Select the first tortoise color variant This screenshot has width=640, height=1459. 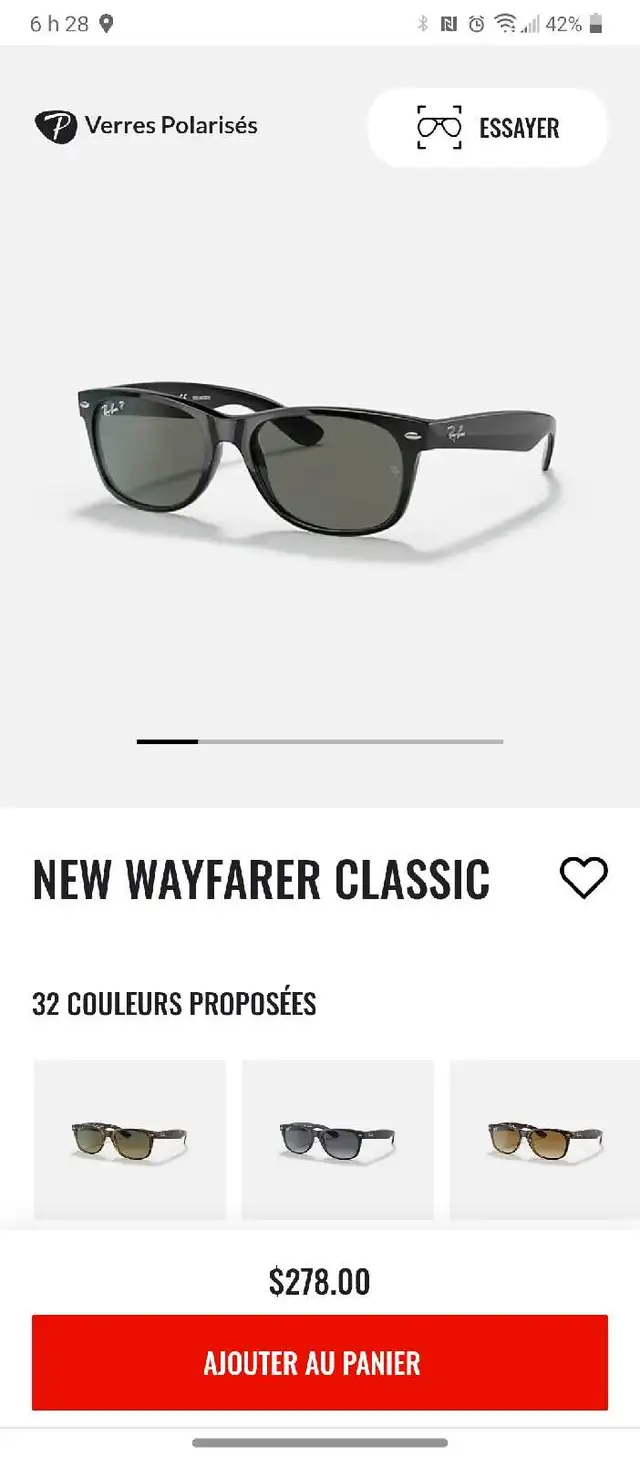pyautogui.click(x=130, y=1140)
